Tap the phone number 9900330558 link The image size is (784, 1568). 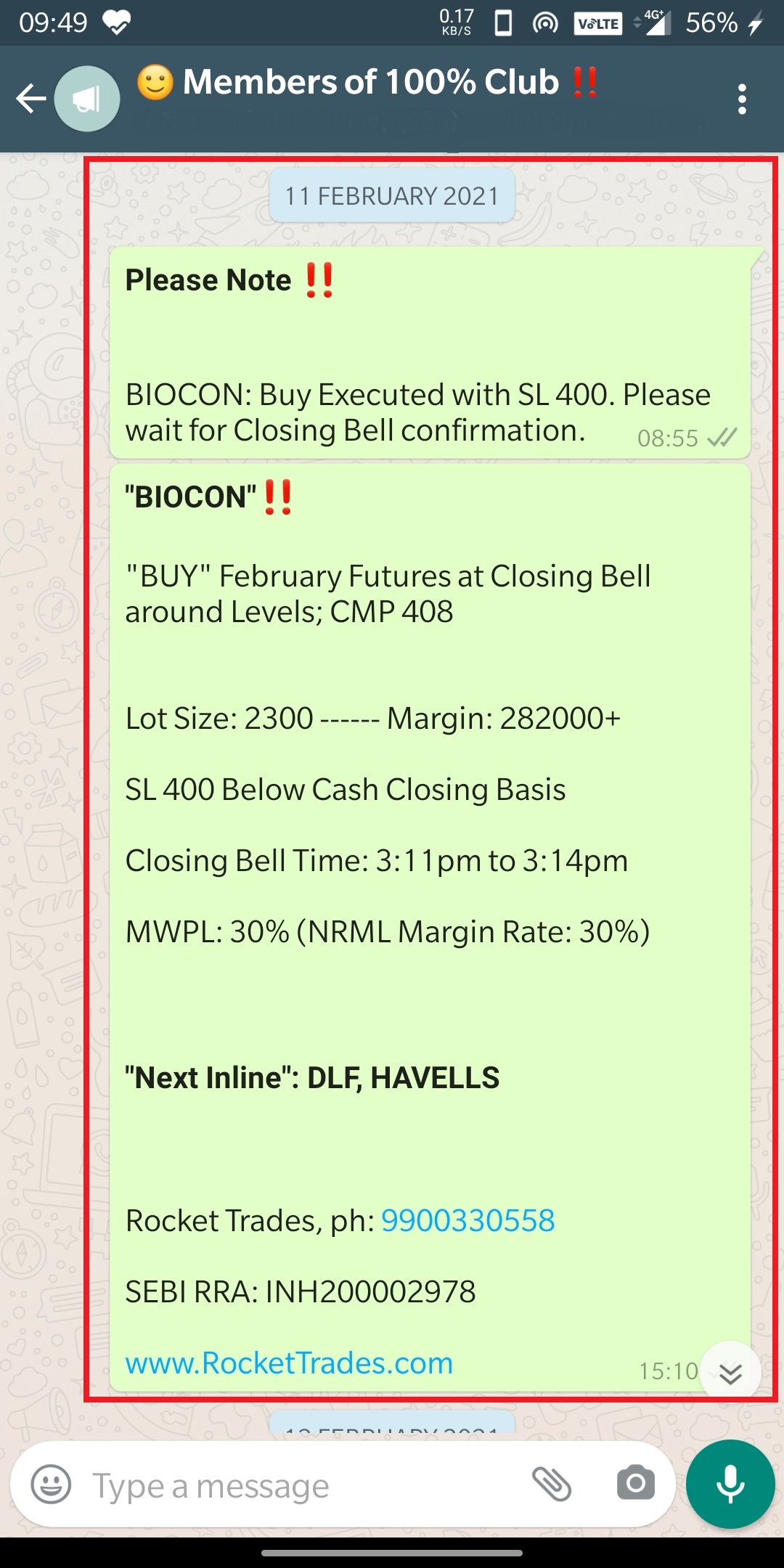[x=467, y=1221]
